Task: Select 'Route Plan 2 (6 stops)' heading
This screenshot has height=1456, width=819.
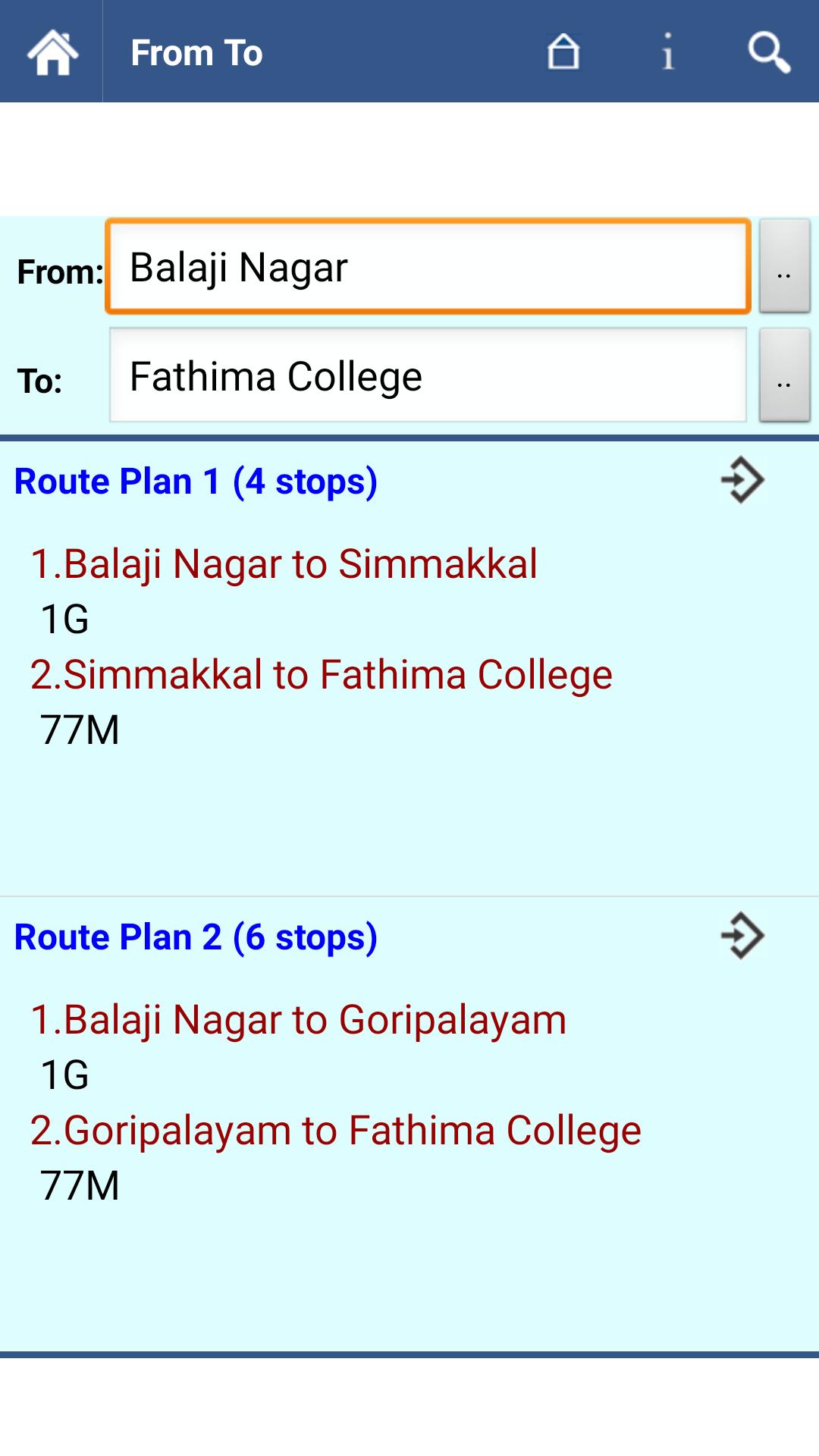Action: point(196,937)
